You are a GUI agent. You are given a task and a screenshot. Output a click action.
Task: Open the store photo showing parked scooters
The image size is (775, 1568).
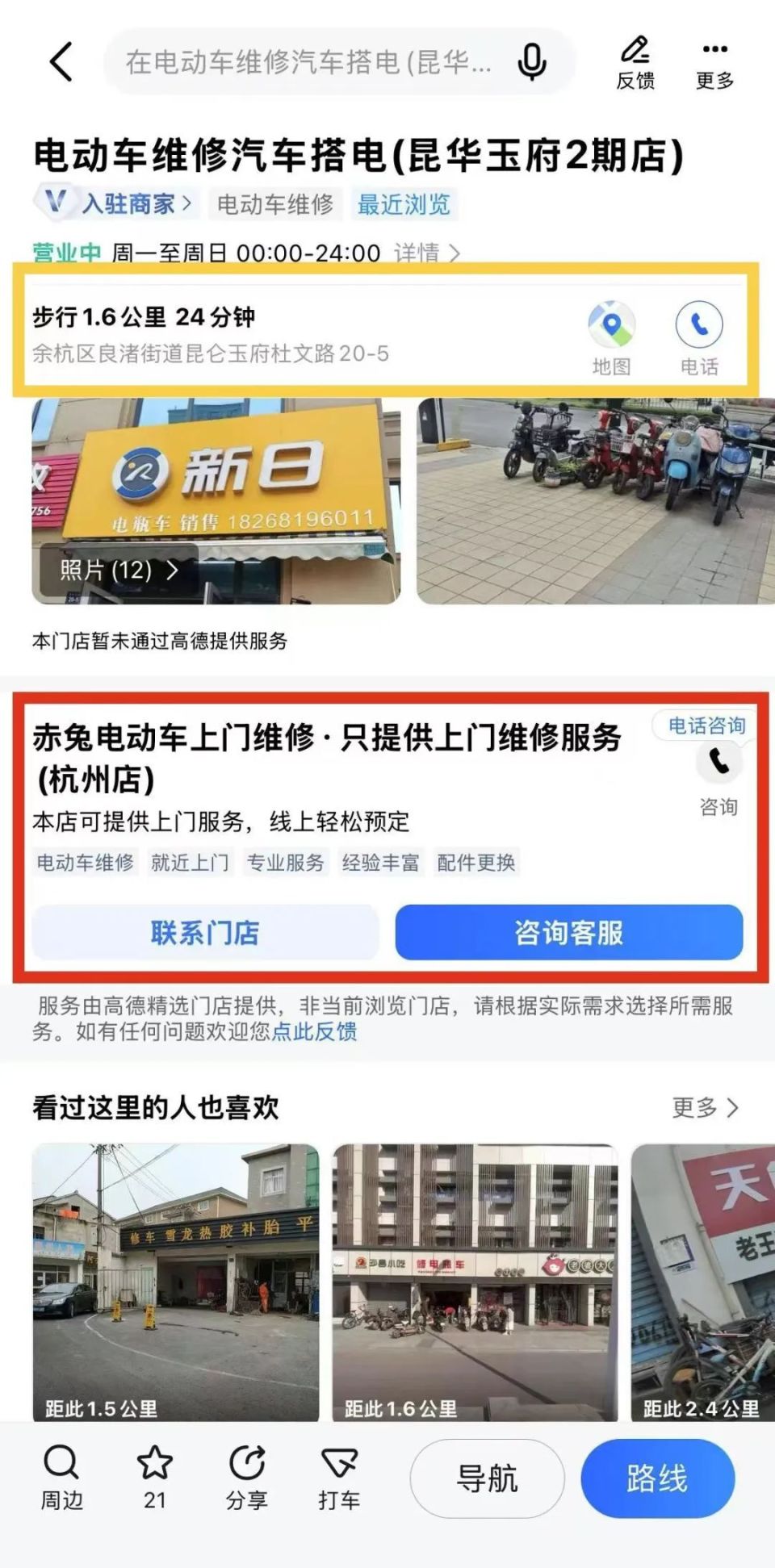(593, 500)
